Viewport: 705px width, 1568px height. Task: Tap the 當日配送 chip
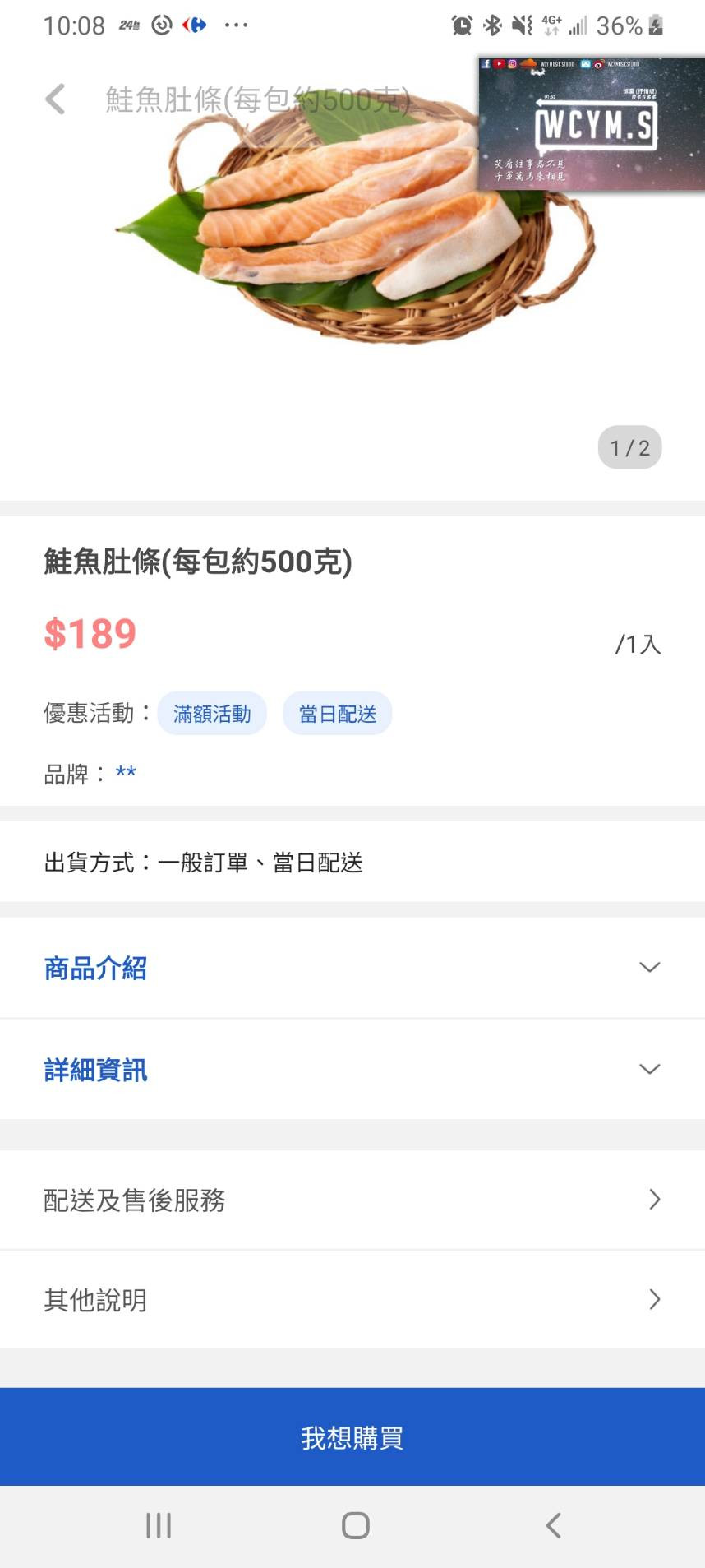[x=337, y=713]
